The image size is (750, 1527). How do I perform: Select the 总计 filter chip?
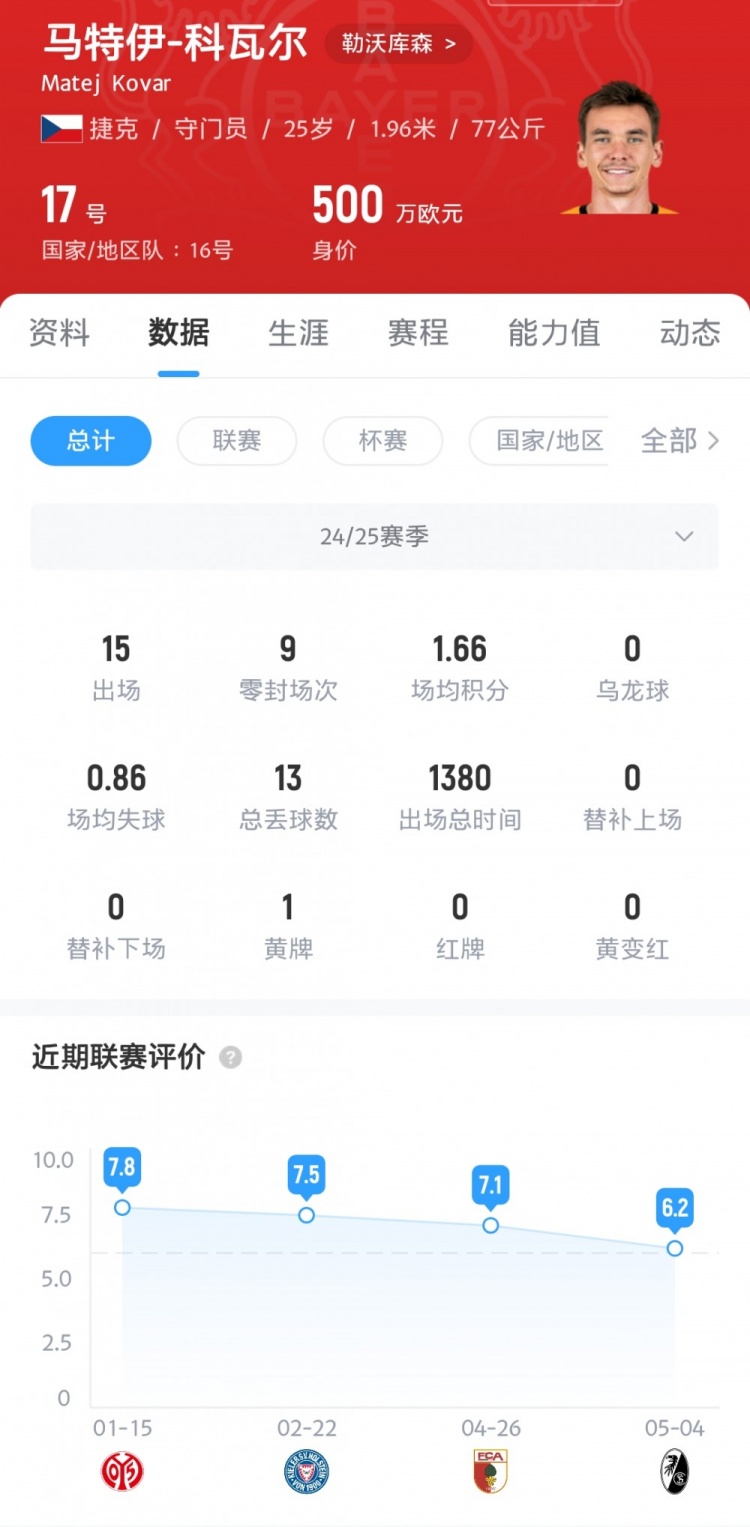point(91,441)
